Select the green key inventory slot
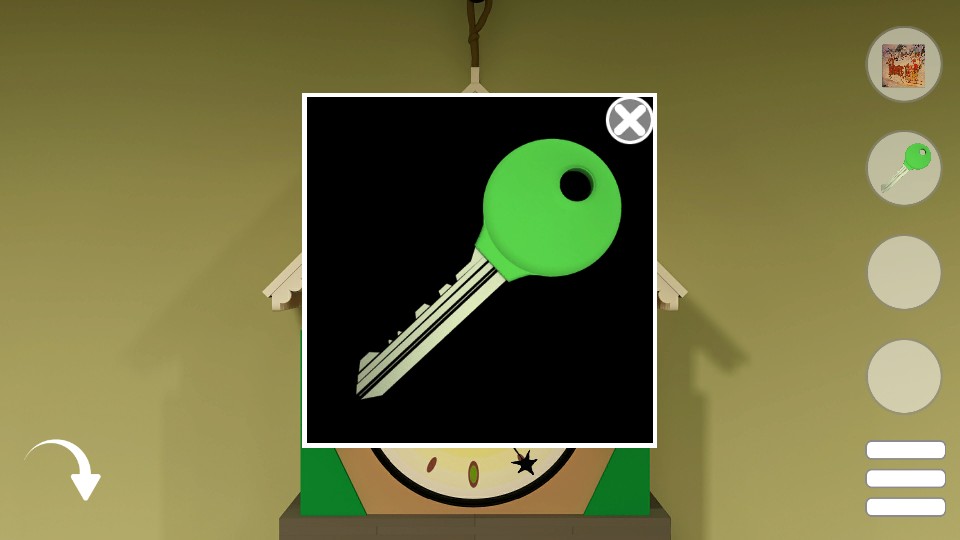This screenshot has height=540, width=960. point(903,168)
